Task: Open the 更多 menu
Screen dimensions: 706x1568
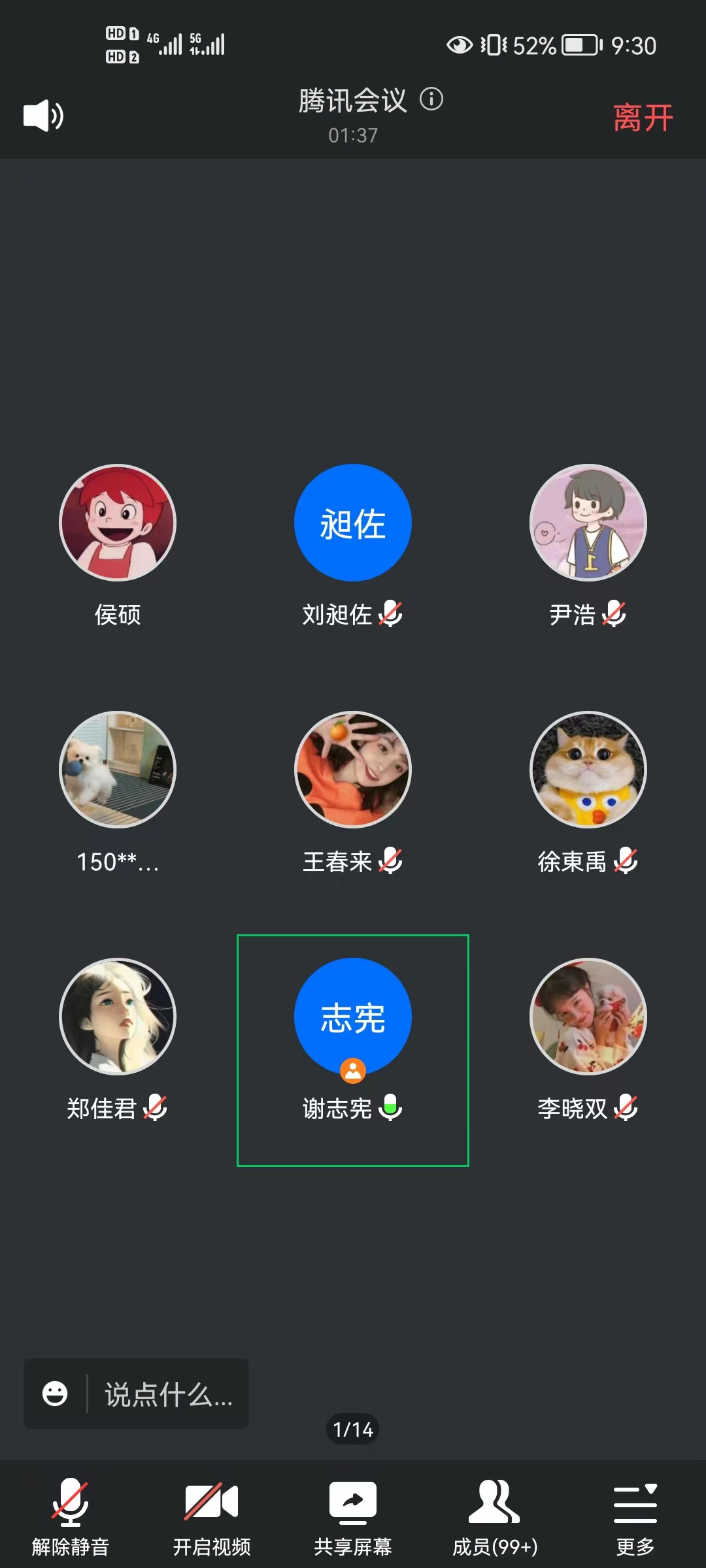Action: coord(635,1517)
